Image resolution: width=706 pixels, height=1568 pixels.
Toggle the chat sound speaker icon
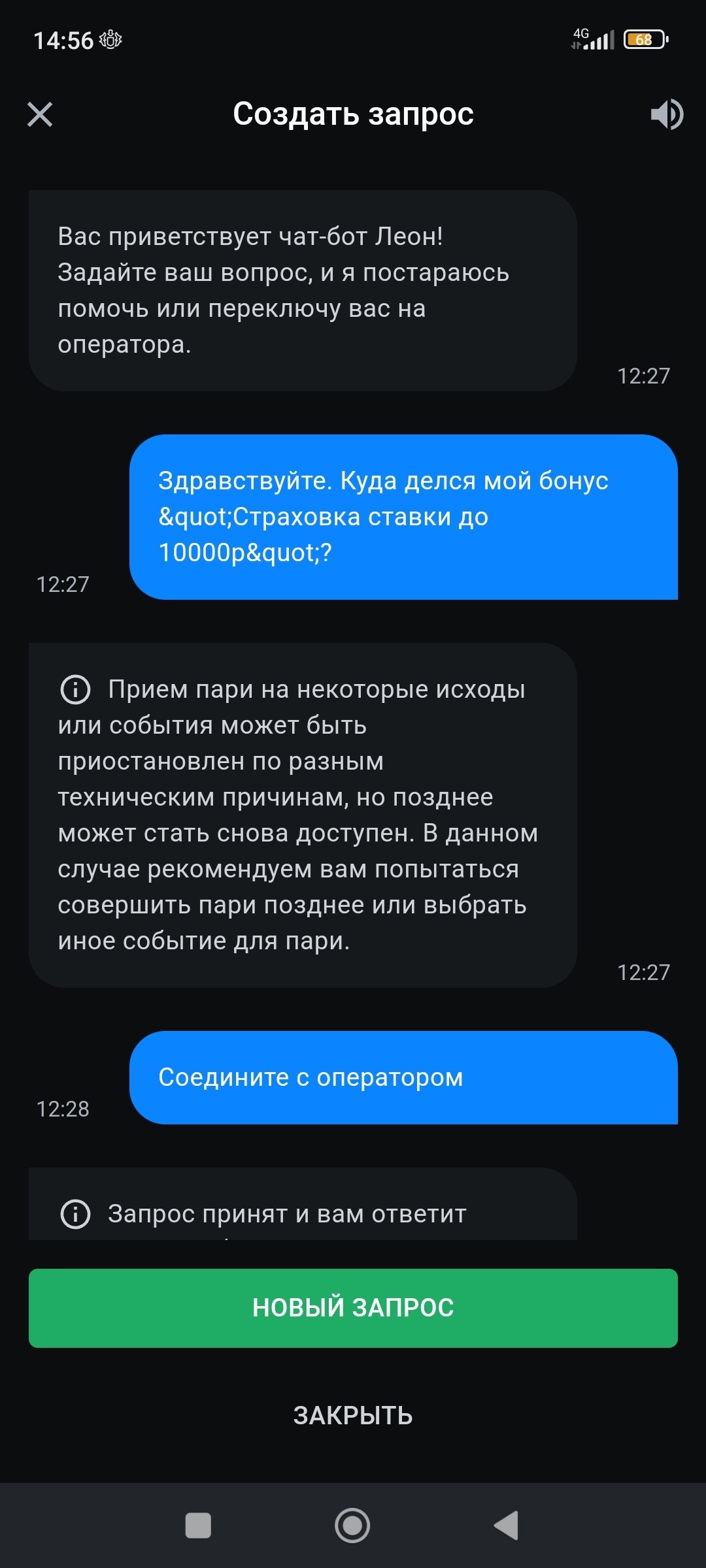(x=666, y=114)
